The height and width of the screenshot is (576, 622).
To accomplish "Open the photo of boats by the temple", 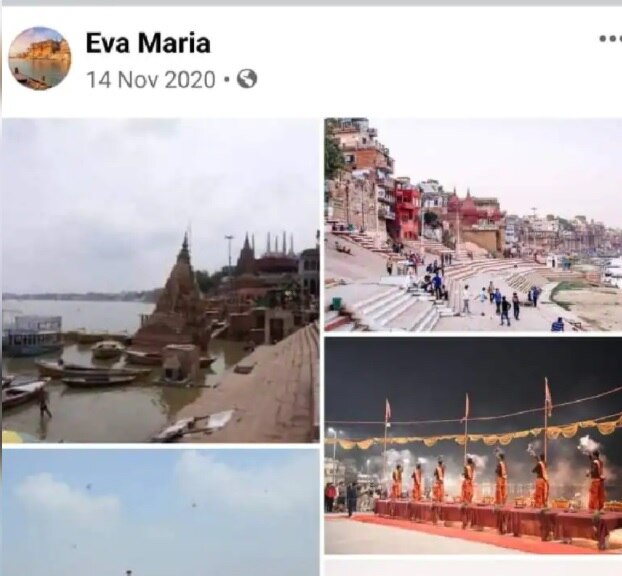I will [160, 280].
